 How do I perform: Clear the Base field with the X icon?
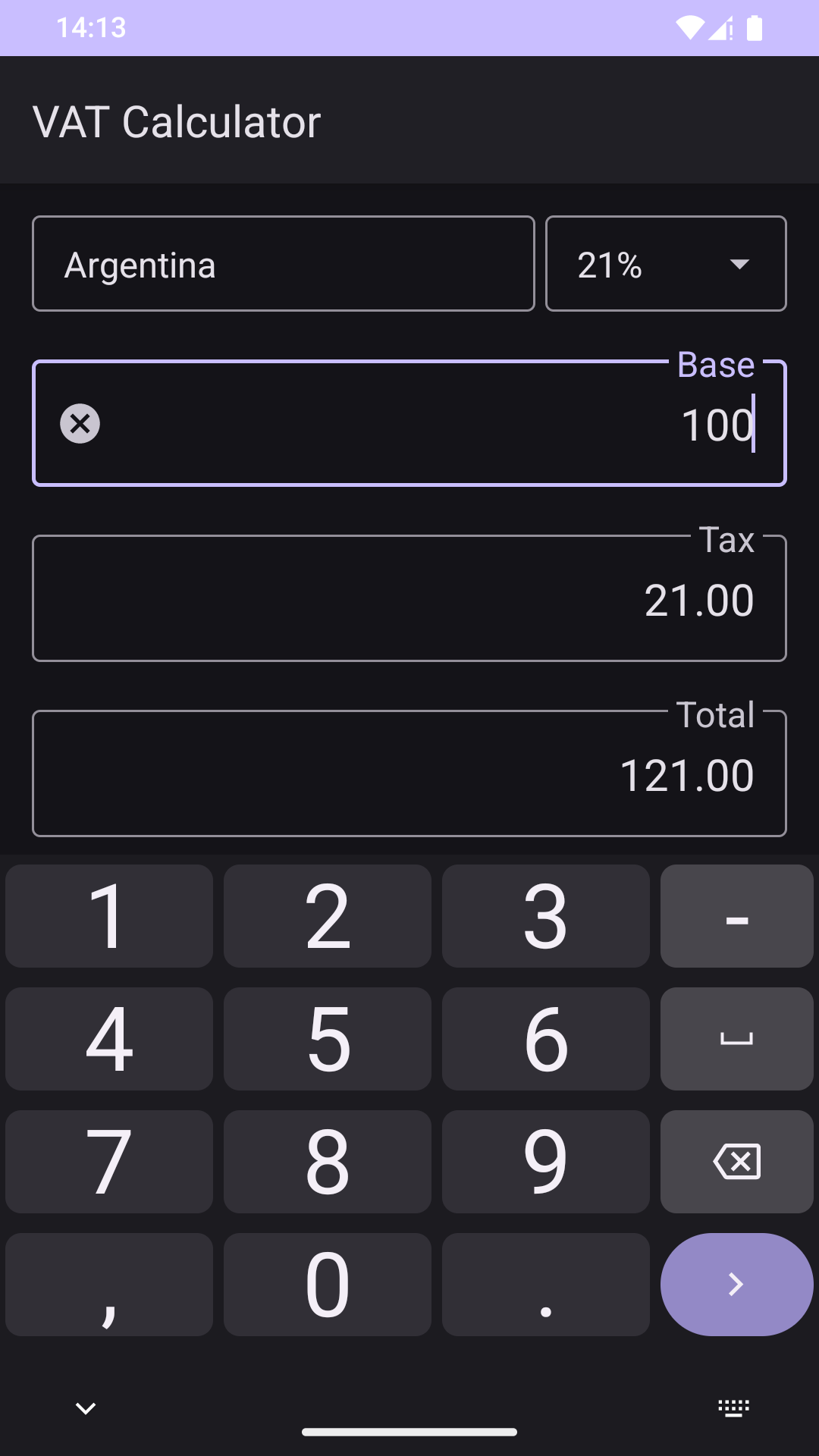[80, 423]
